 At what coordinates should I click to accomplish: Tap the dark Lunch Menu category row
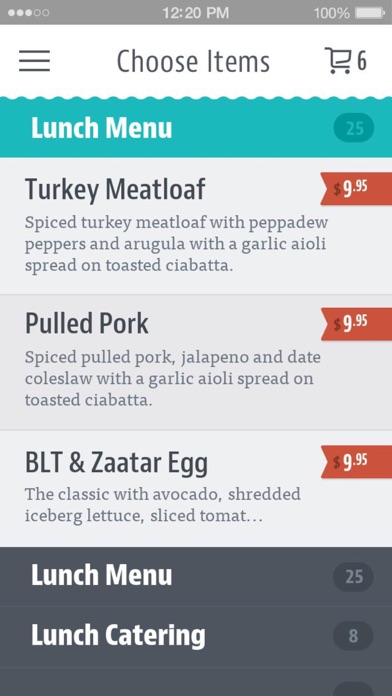click(196, 577)
